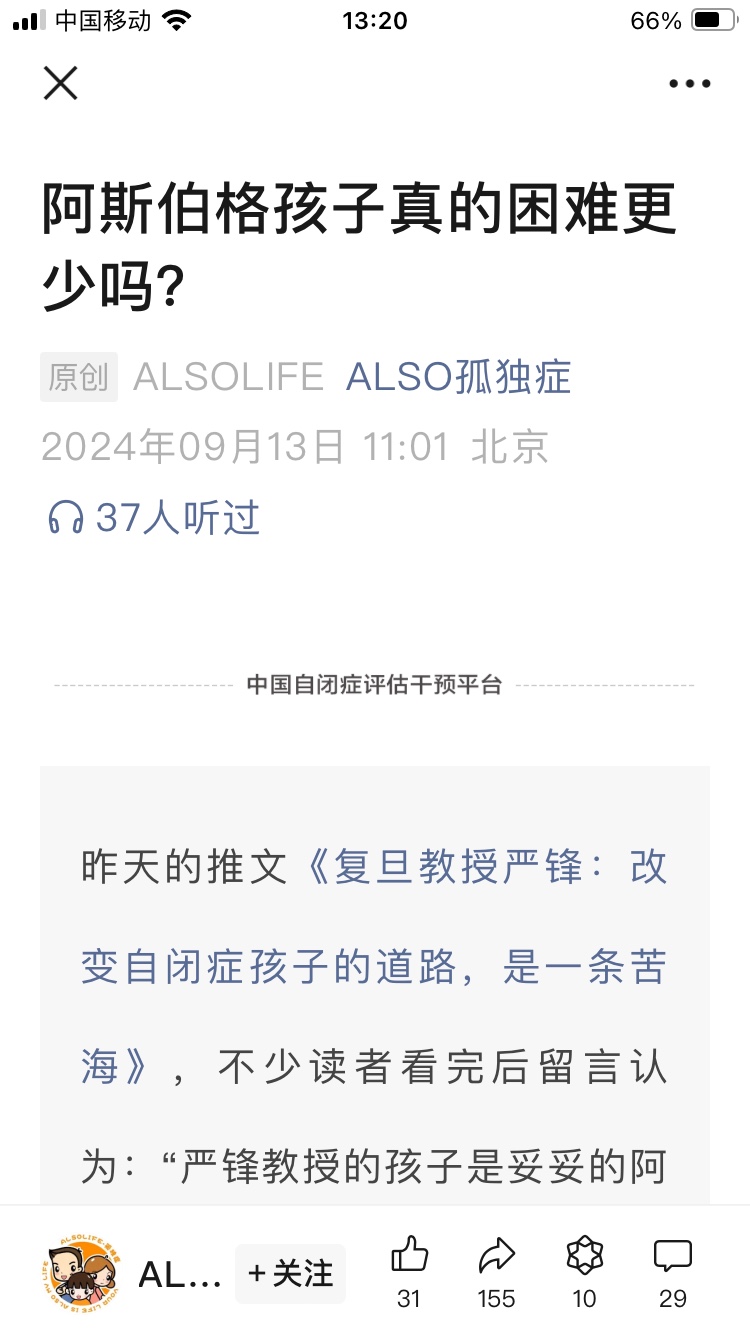Open the three-dot overflow menu
The width and height of the screenshot is (750, 1334).
click(x=689, y=84)
